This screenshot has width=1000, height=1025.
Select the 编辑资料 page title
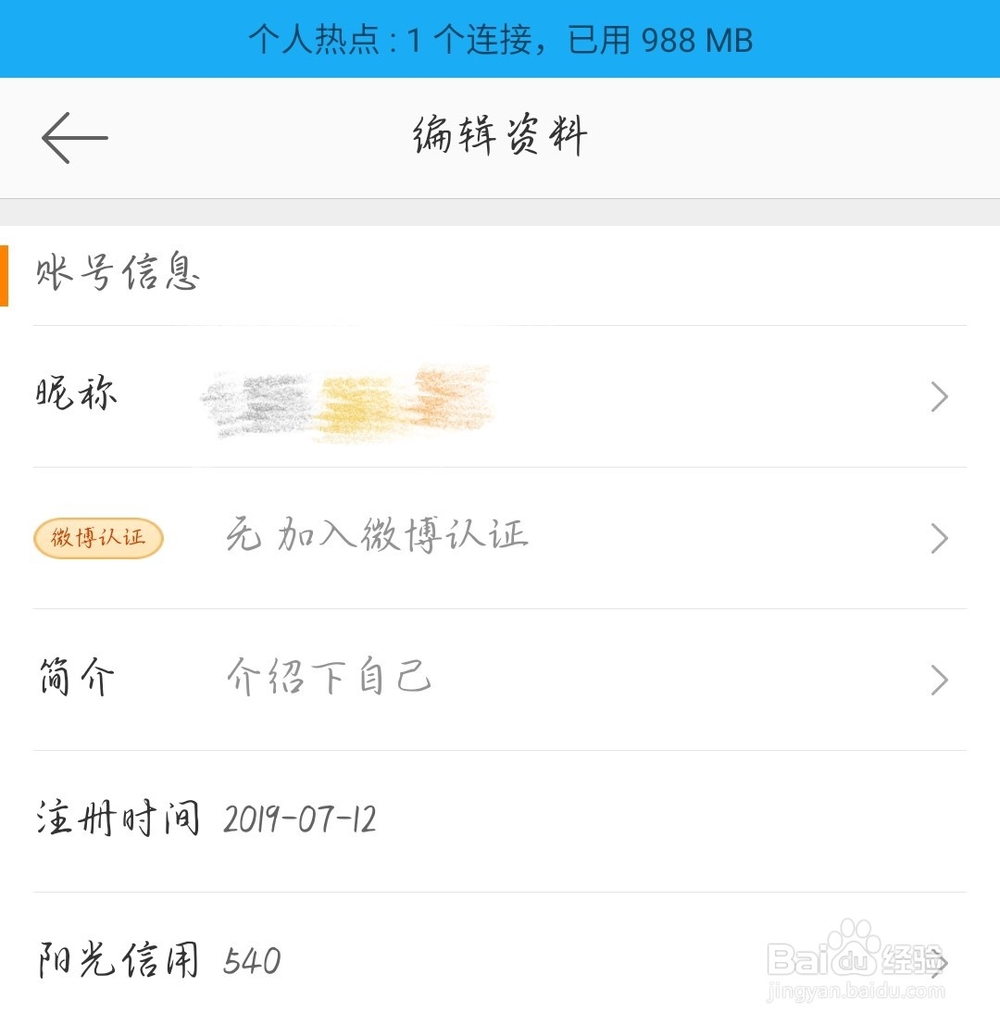click(498, 138)
